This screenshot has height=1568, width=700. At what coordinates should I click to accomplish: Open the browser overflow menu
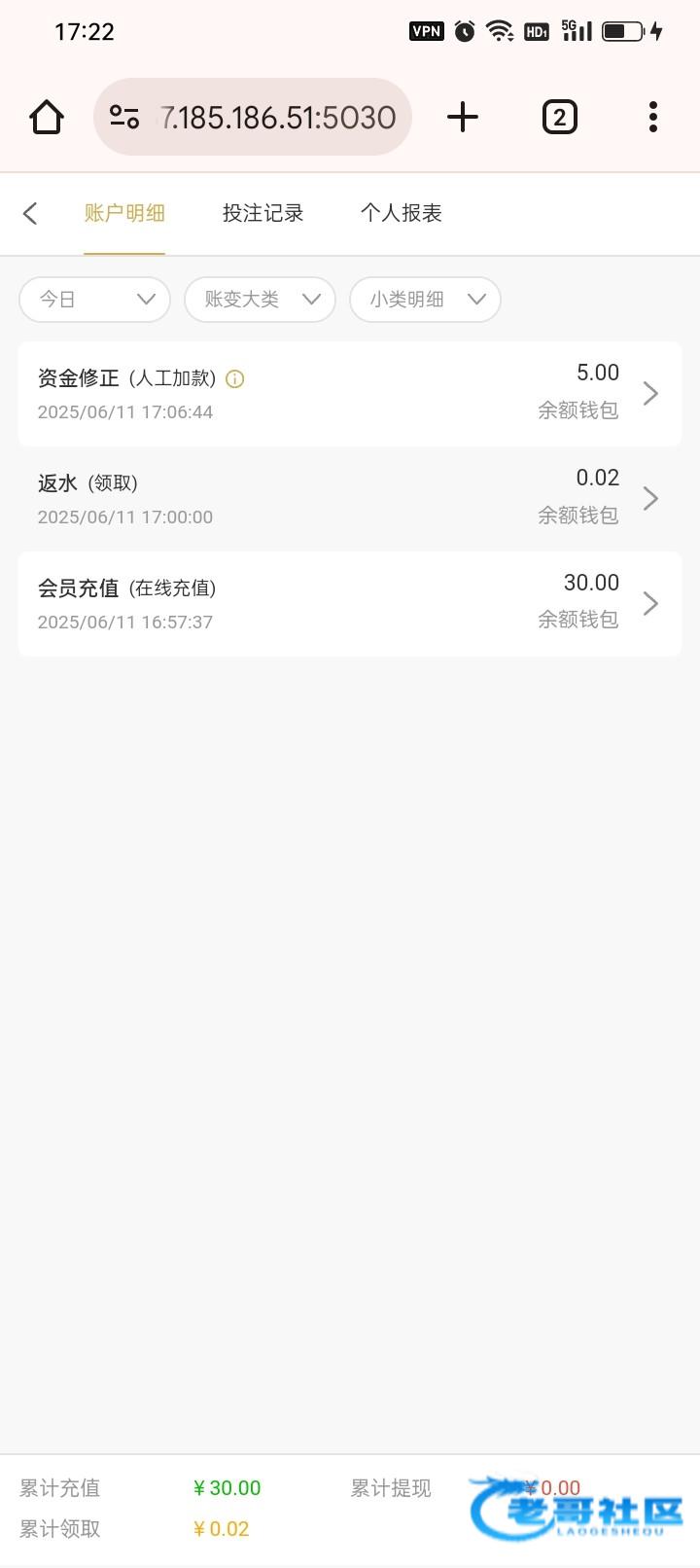[x=653, y=117]
